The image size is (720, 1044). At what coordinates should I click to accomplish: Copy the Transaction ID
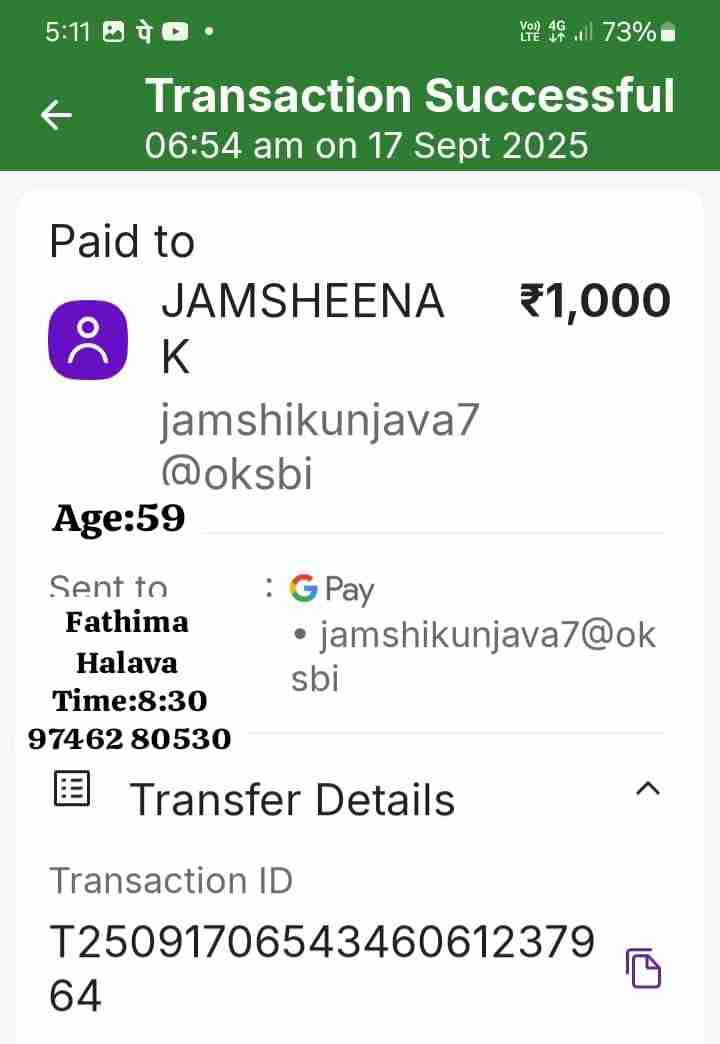[643, 968]
